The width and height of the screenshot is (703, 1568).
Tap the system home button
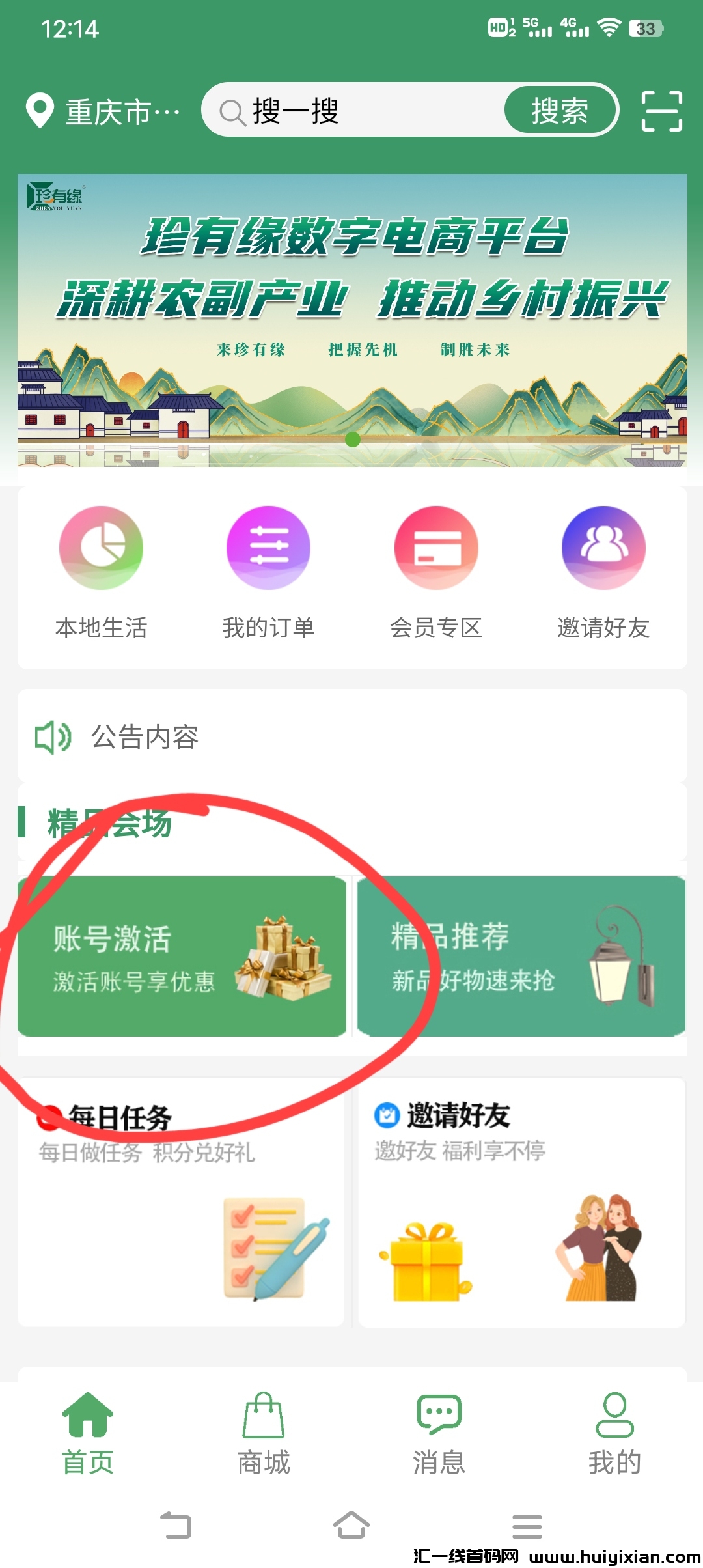[x=351, y=1525]
